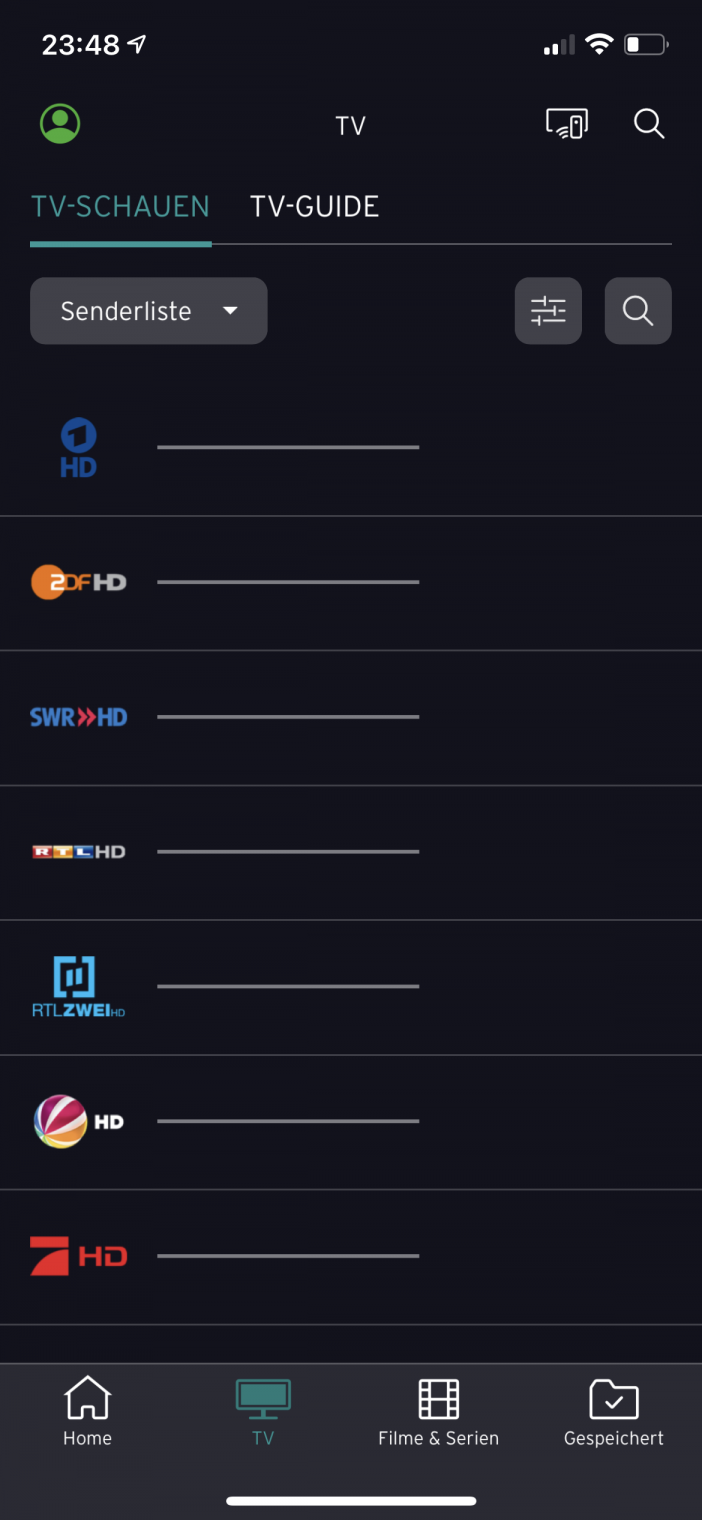Go to the Home tab

click(87, 1411)
